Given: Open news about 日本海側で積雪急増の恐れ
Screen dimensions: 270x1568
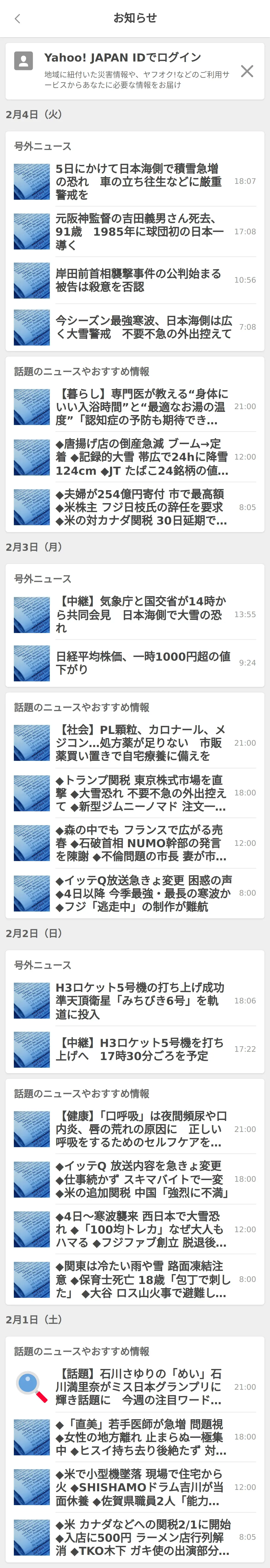Looking at the screenshot, I should point(139,181).
